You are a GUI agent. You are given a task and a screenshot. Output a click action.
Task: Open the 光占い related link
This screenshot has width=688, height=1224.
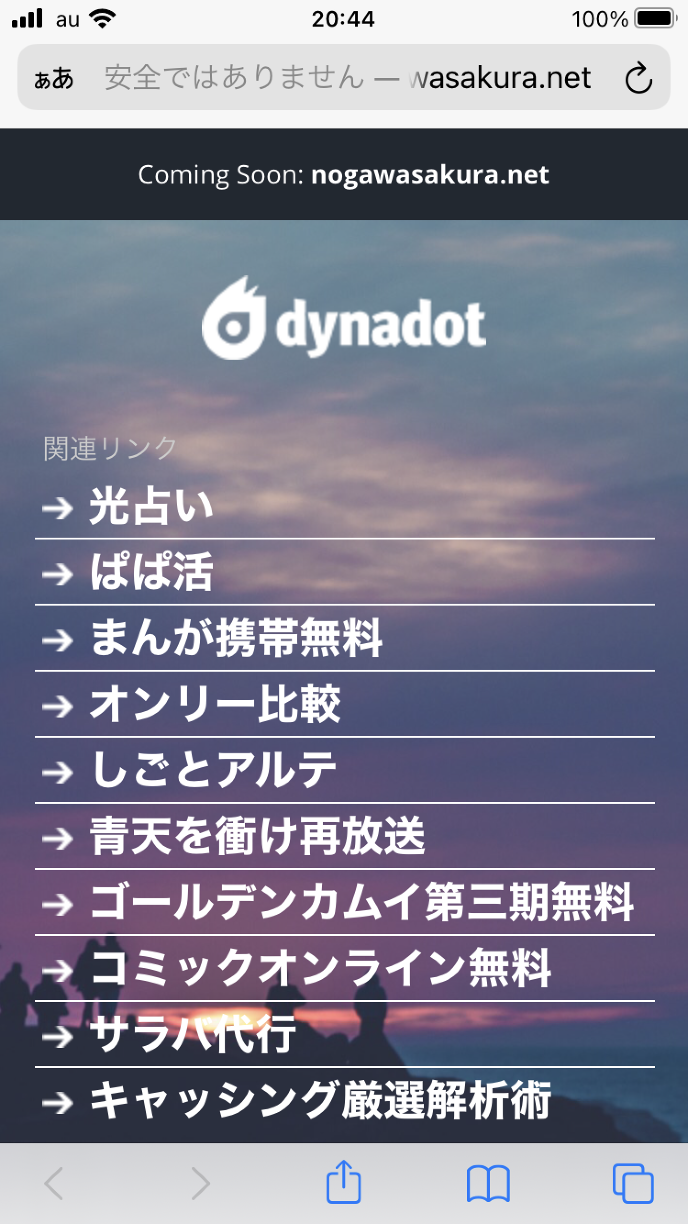click(x=151, y=507)
